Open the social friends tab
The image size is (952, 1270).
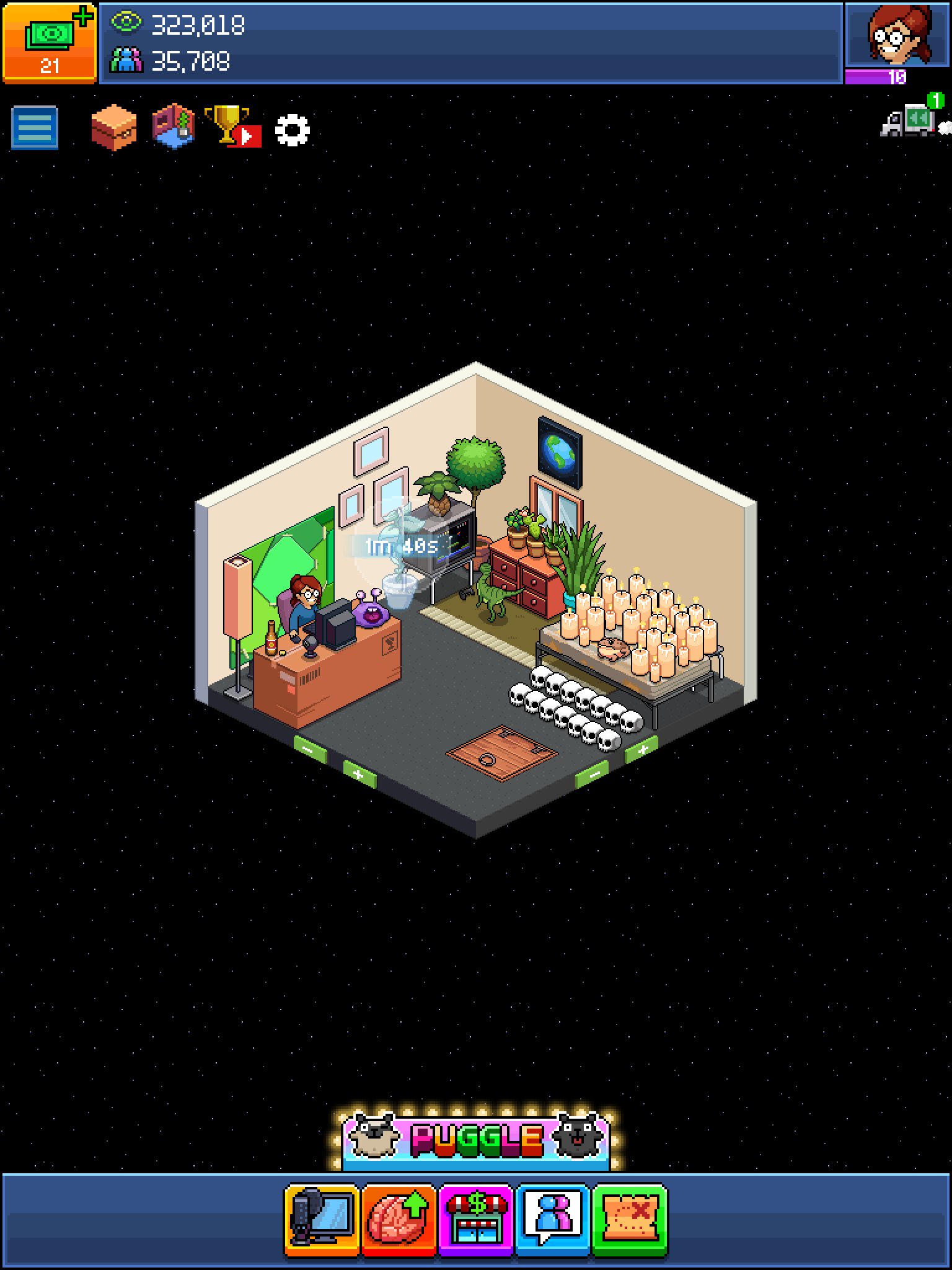(553, 1220)
